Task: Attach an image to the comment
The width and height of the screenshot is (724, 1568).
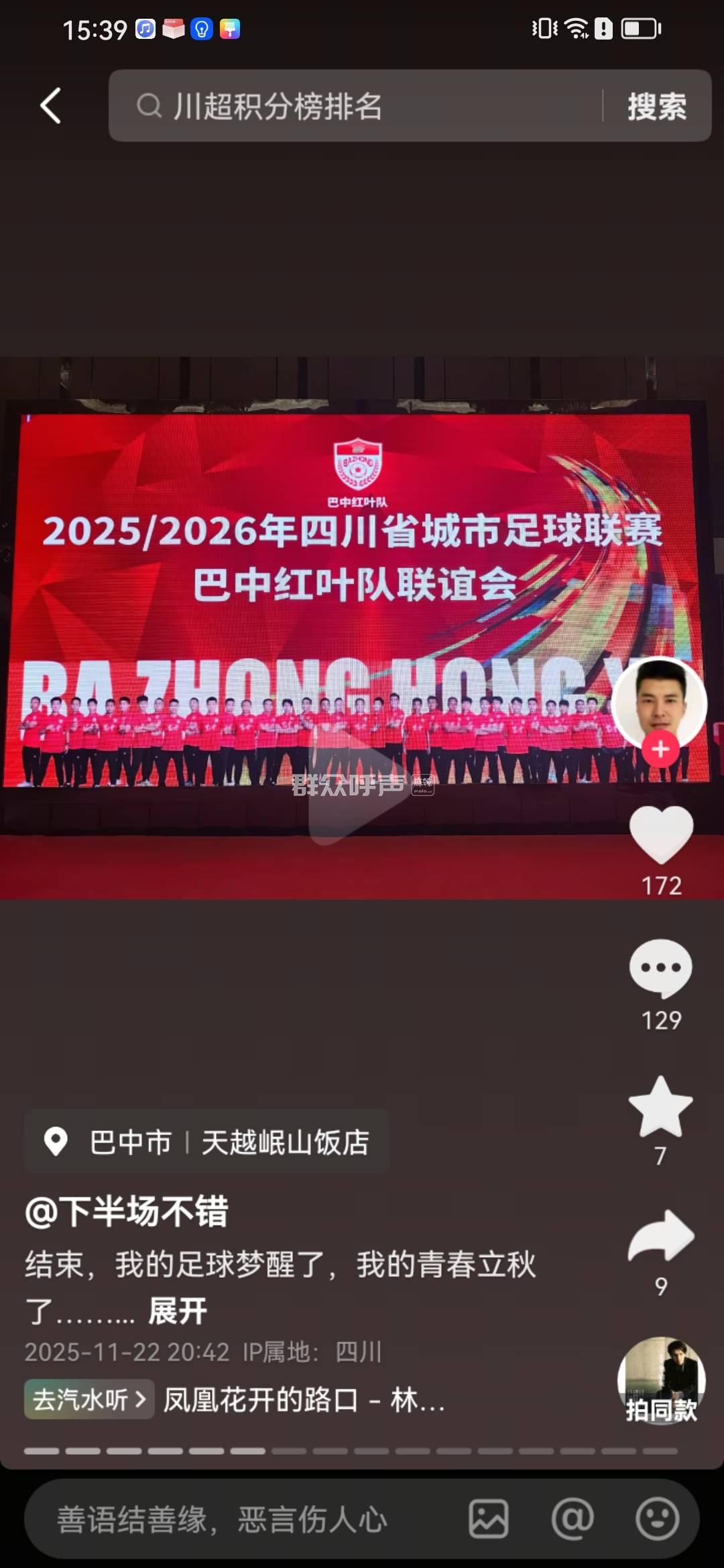Action: point(488,1520)
